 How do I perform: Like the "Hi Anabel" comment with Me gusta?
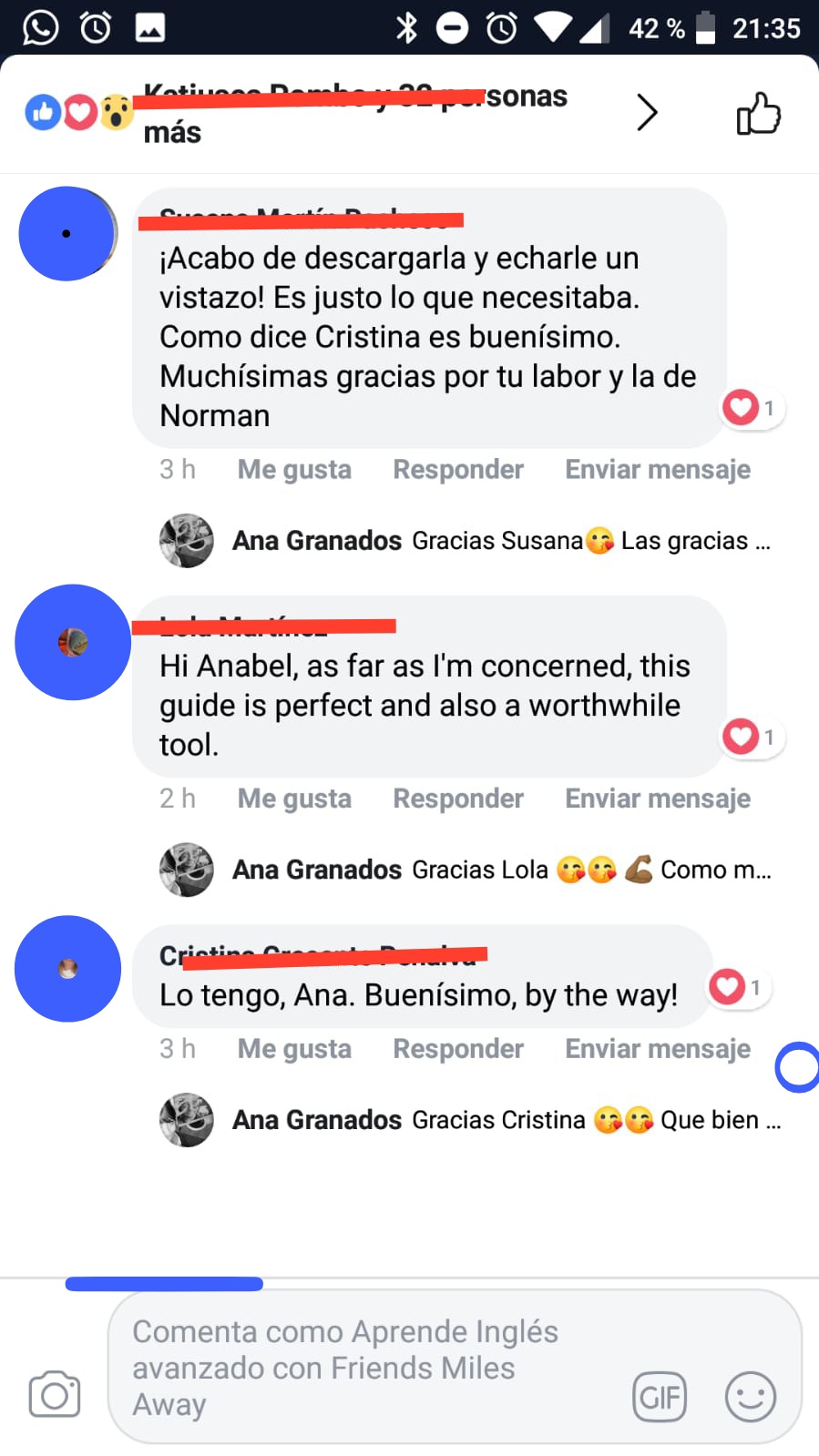[x=294, y=799]
